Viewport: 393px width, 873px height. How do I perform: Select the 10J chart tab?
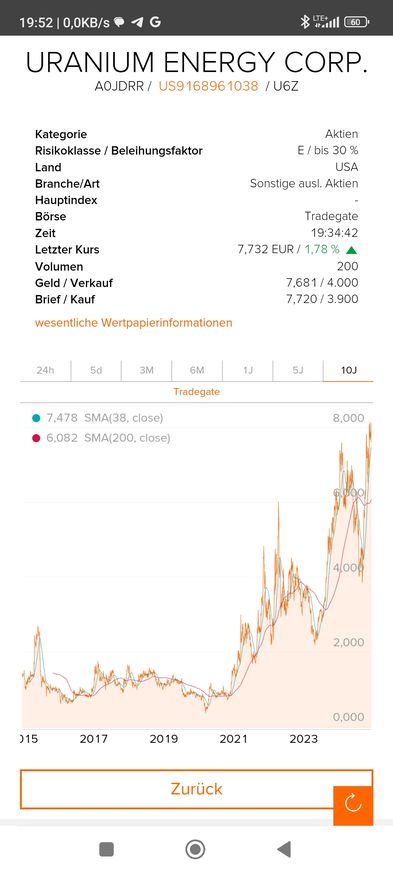click(x=348, y=370)
